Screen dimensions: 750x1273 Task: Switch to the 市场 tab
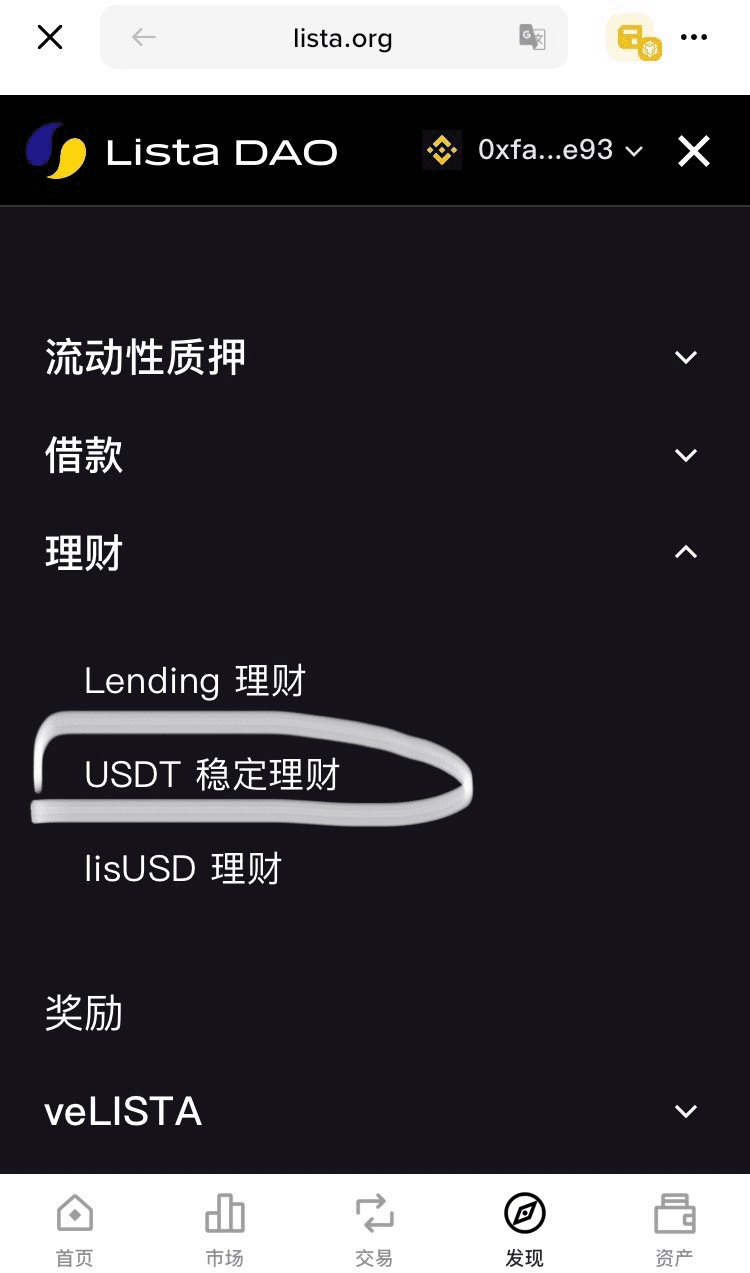224,1229
